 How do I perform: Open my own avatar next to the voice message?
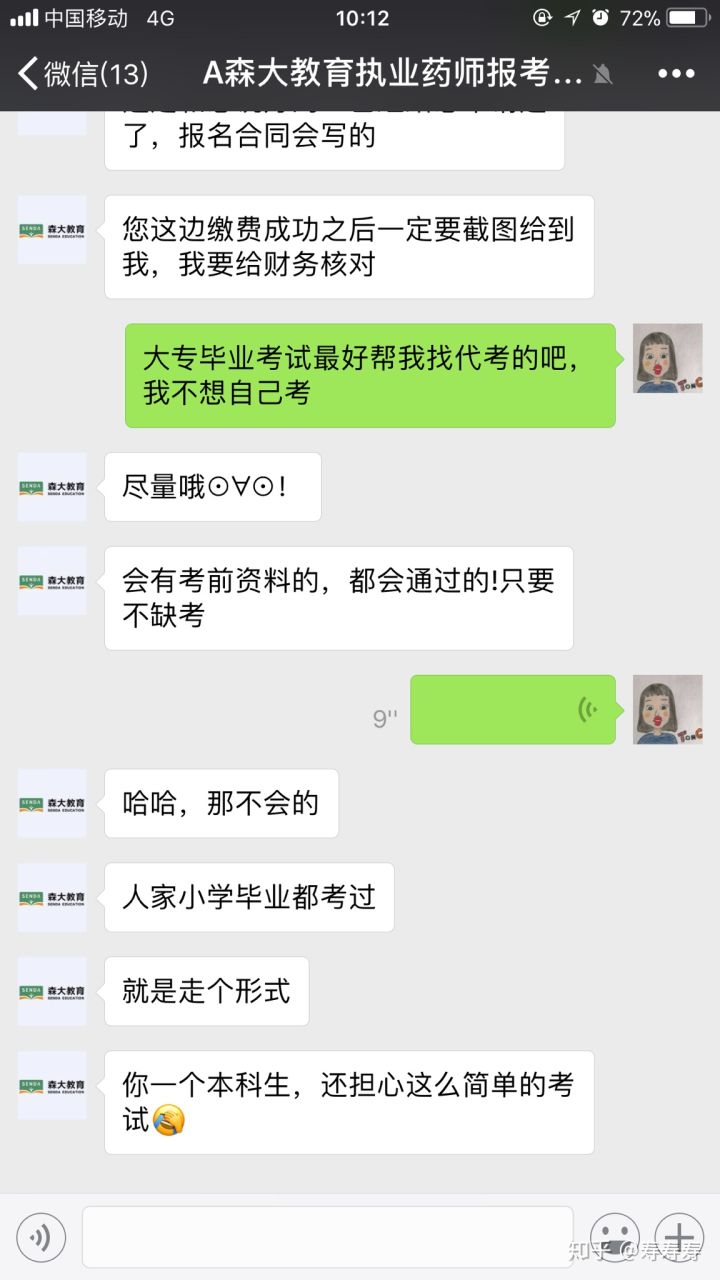(668, 709)
